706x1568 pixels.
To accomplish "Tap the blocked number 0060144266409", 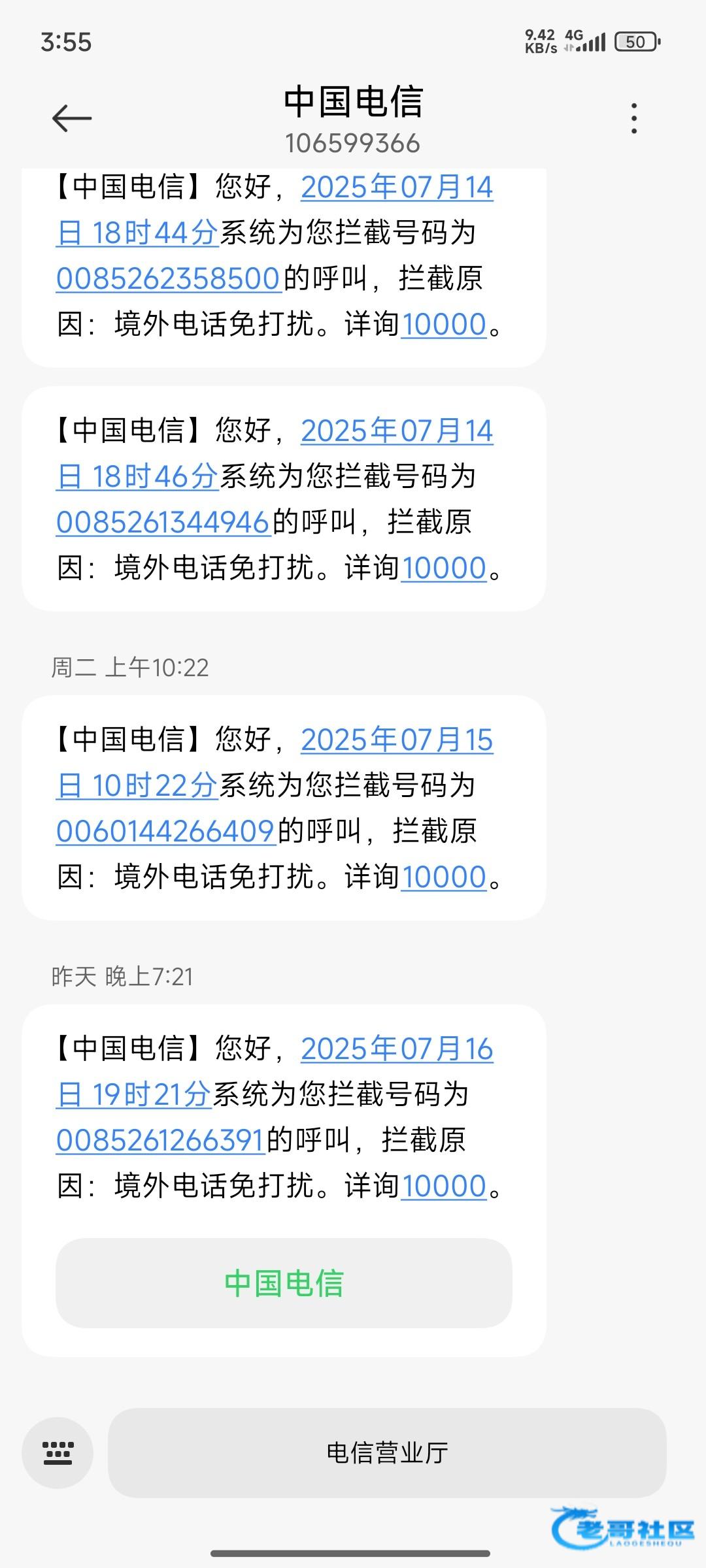I will pyautogui.click(x=165, y=831).
